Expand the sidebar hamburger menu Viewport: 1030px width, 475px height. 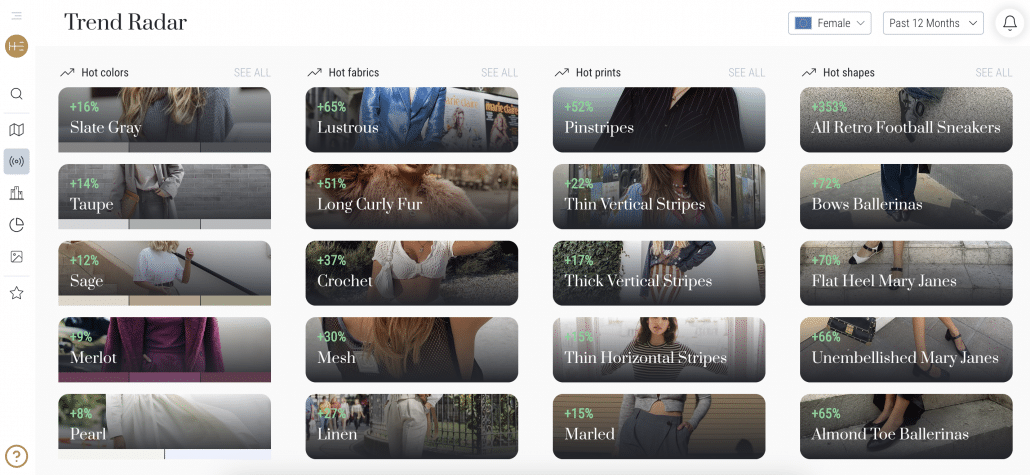click(16, 16)
